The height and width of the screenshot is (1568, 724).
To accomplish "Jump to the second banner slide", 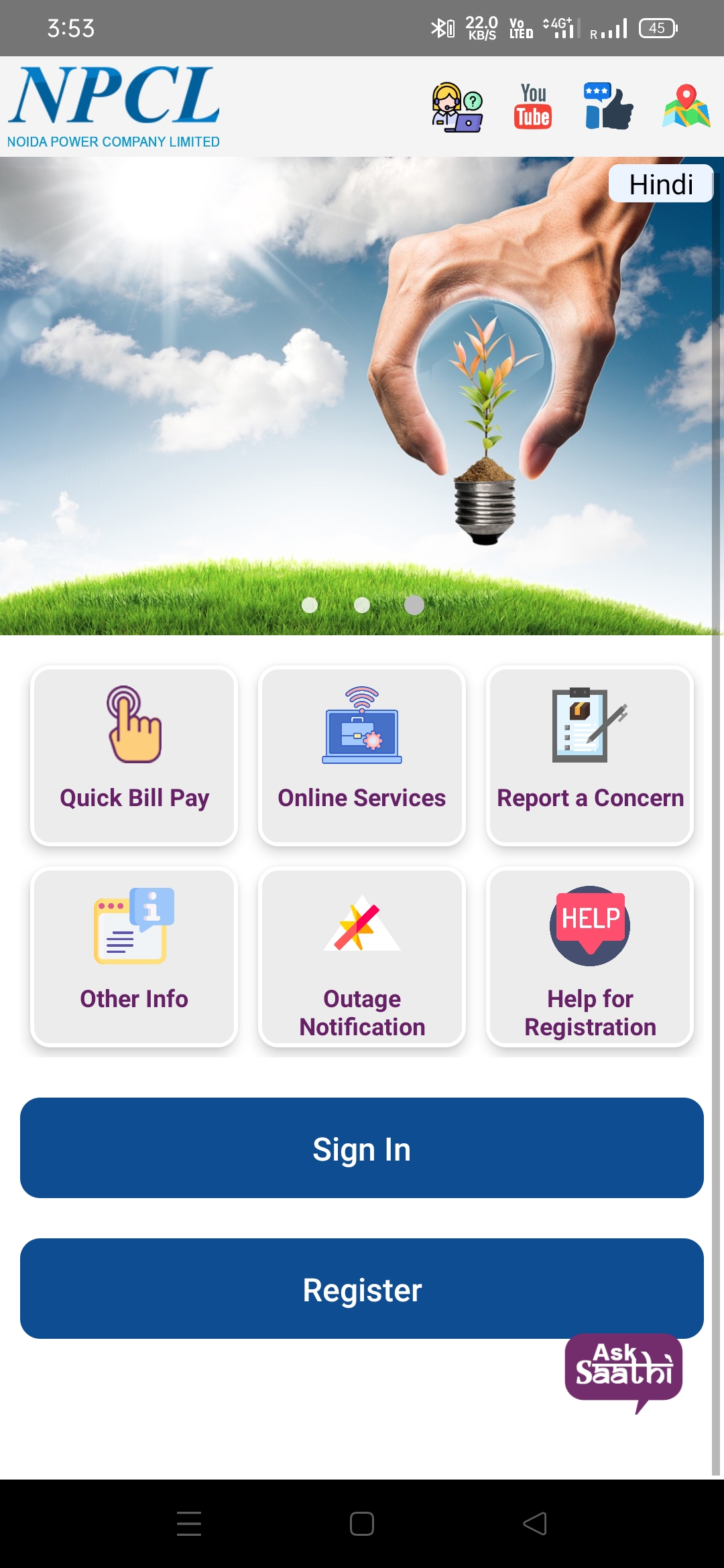I will pyautogui.click(x=362, y=605).
